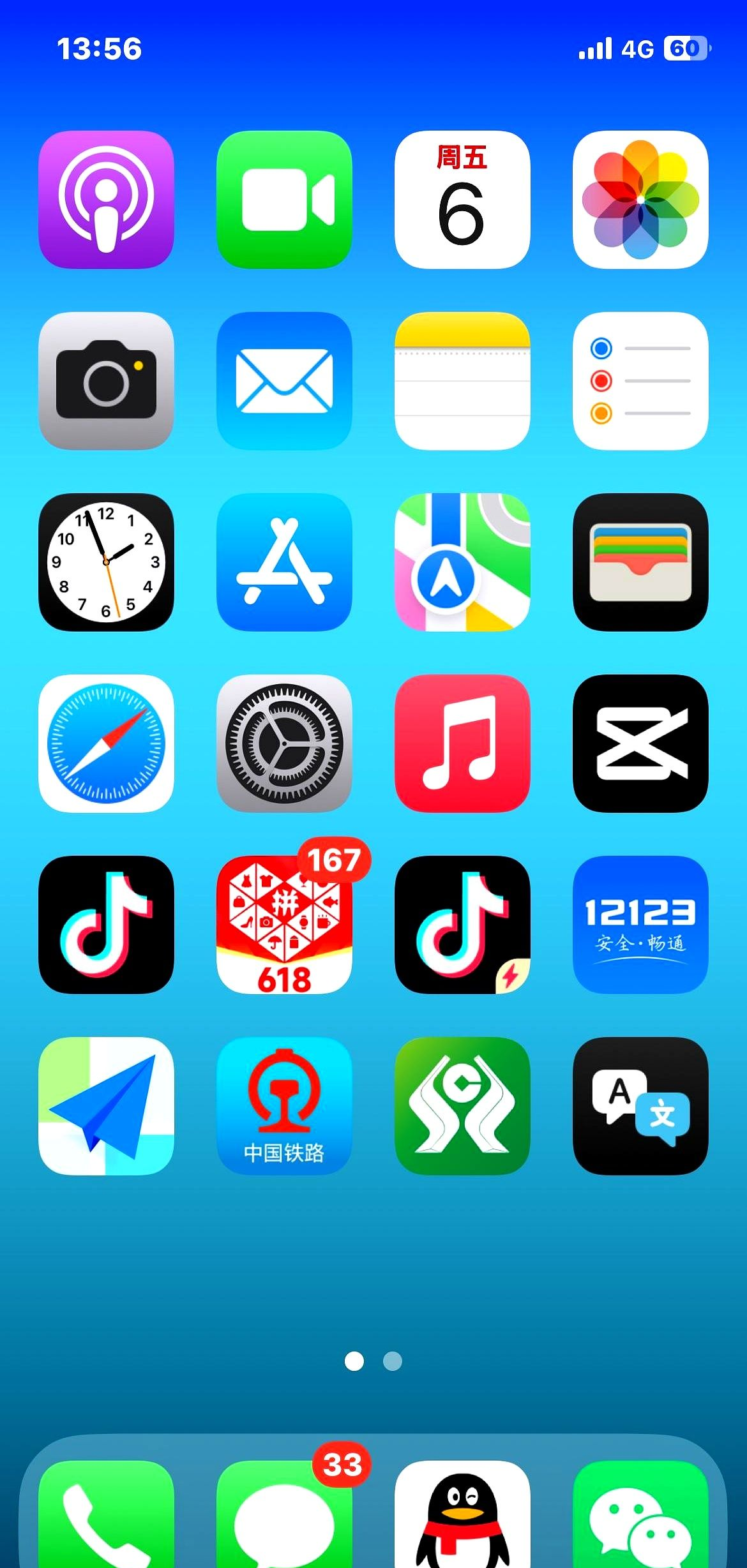
Task: Open the Podcasts app
Action: coord(106,200)
